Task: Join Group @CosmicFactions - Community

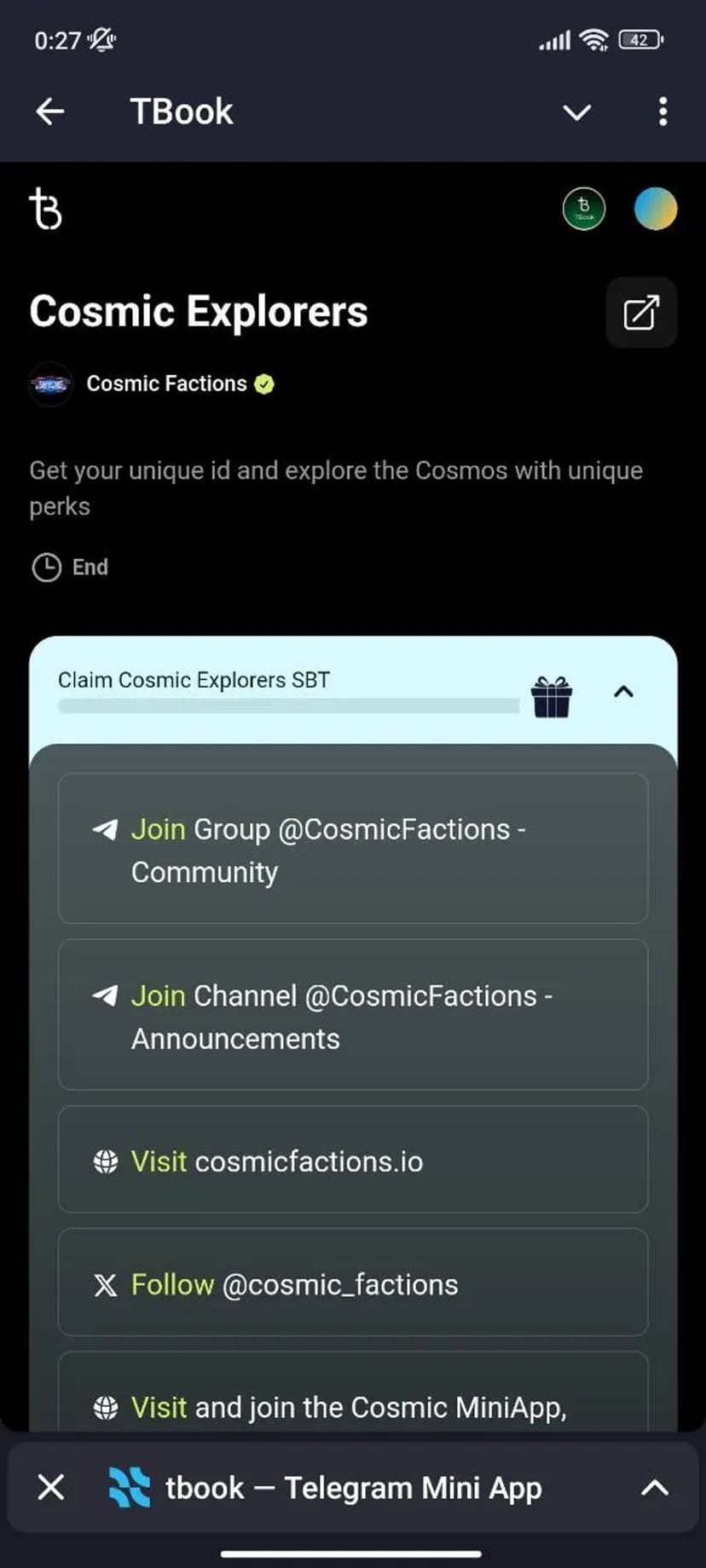Action: tap(352, 849)
